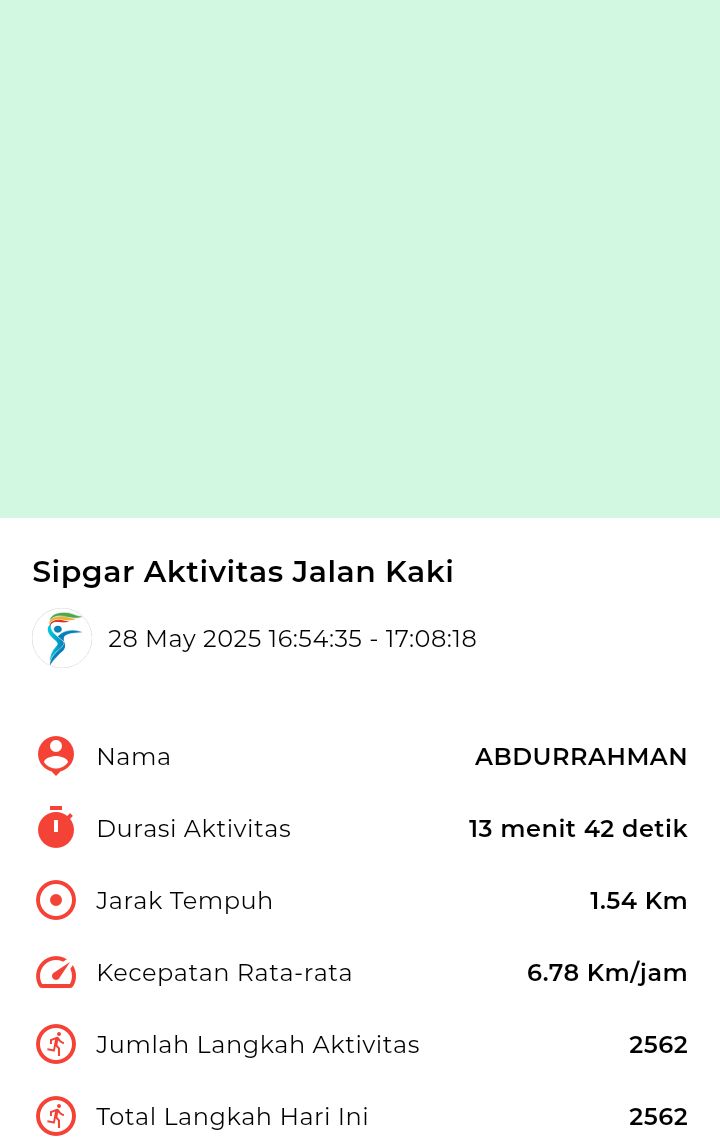The height and width of the screenshot is (1137, 720).
Task: Click the running figure icon for Jumlah Langkah Aktivitas
Action: point(55,1044)
